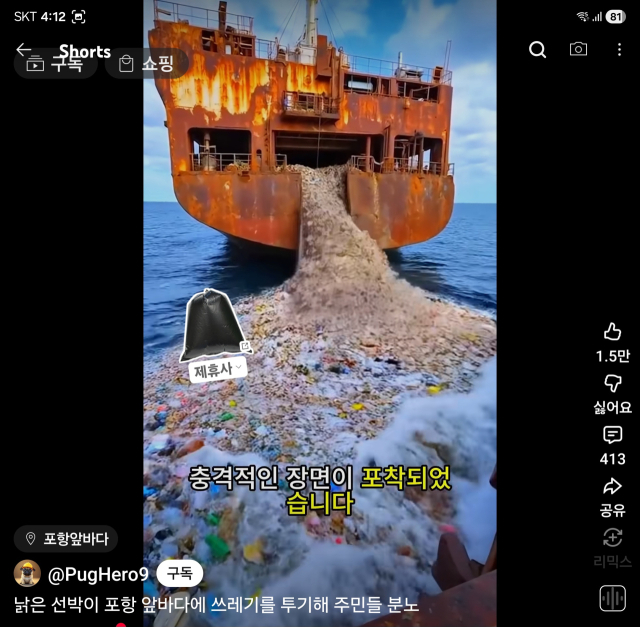This screenshot has height=627, width=640.
Task: Open the @PugHero9 channel
Action: 97,574
